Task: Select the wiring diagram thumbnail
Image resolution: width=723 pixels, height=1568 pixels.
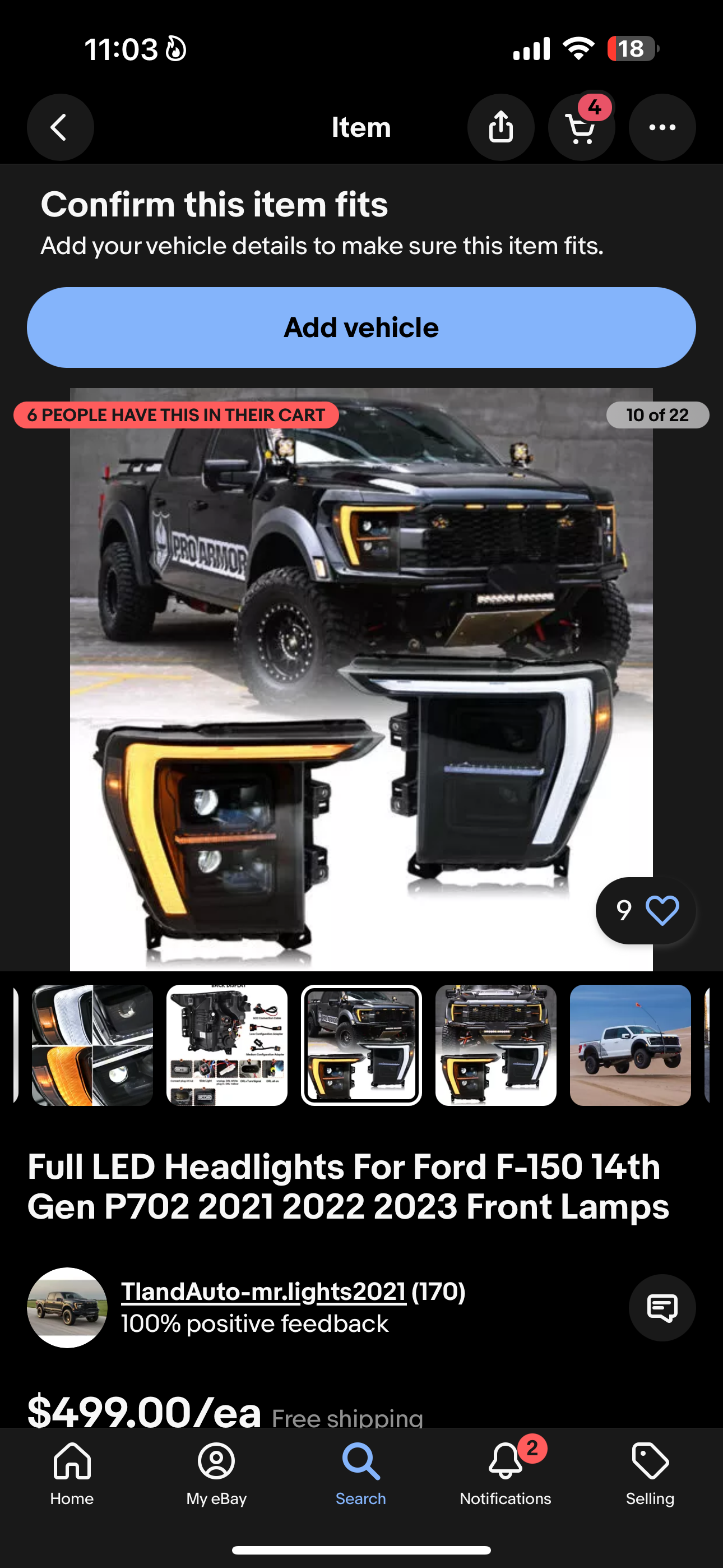Action: 226,1045
